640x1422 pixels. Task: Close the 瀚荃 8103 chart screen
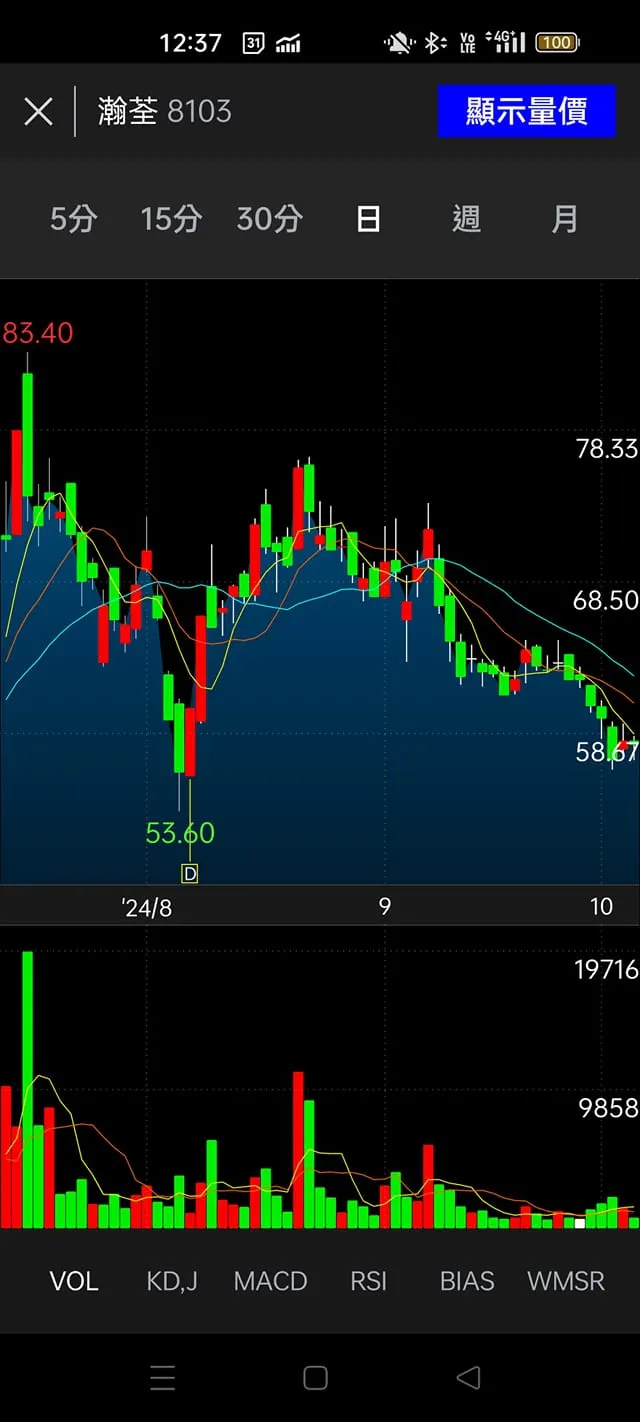[38, 111]
